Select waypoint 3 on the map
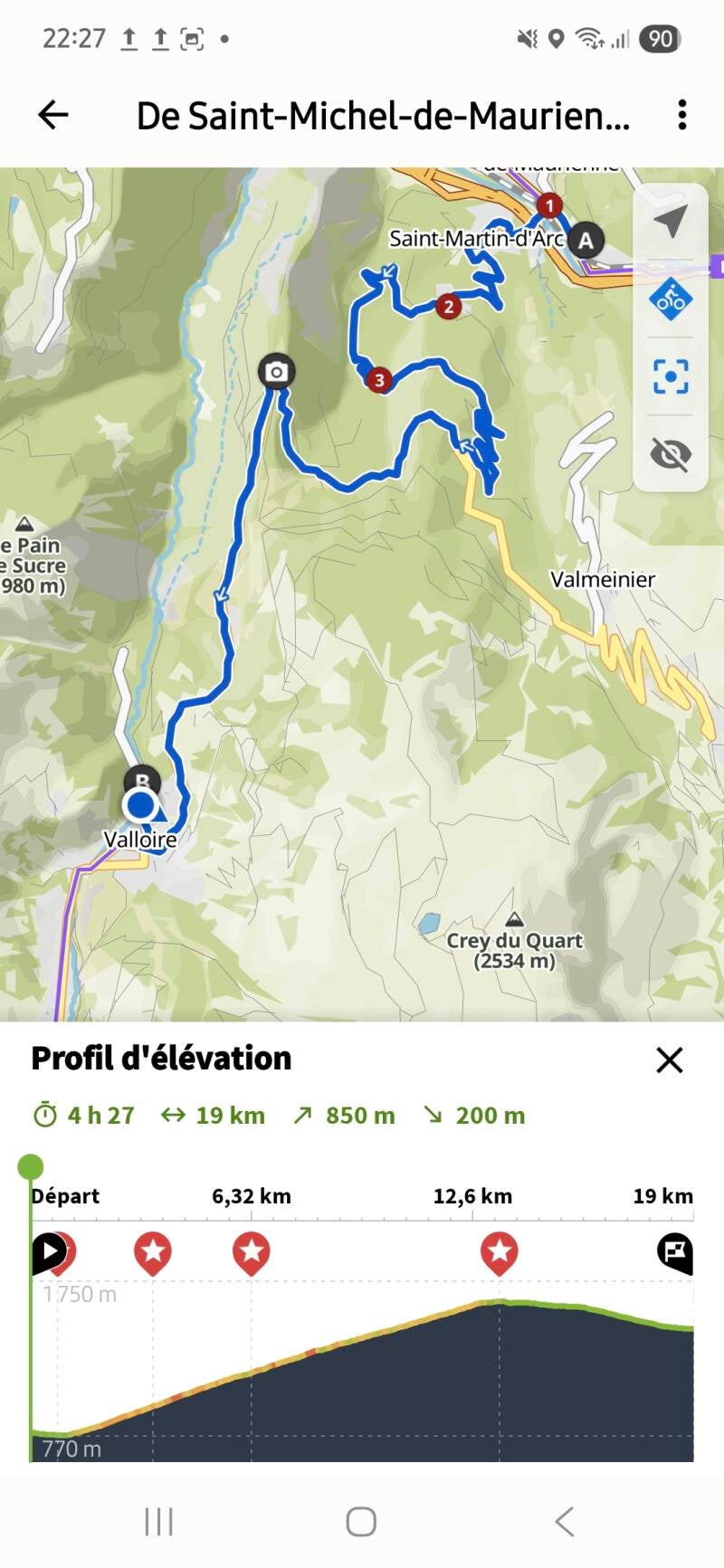This screenshot has width=724, height=1568. click(379, 380)
